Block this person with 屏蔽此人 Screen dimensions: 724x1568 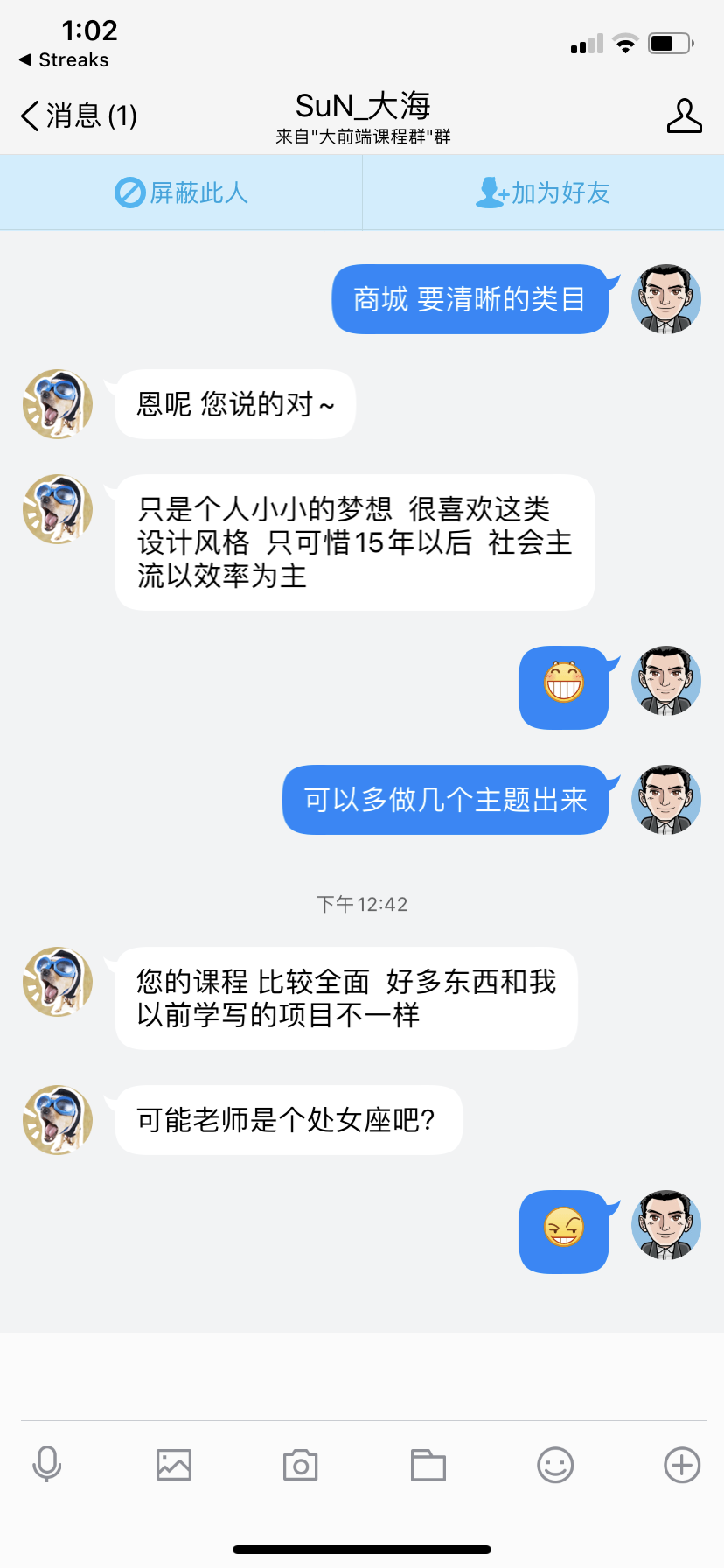[x=181, y=192]
